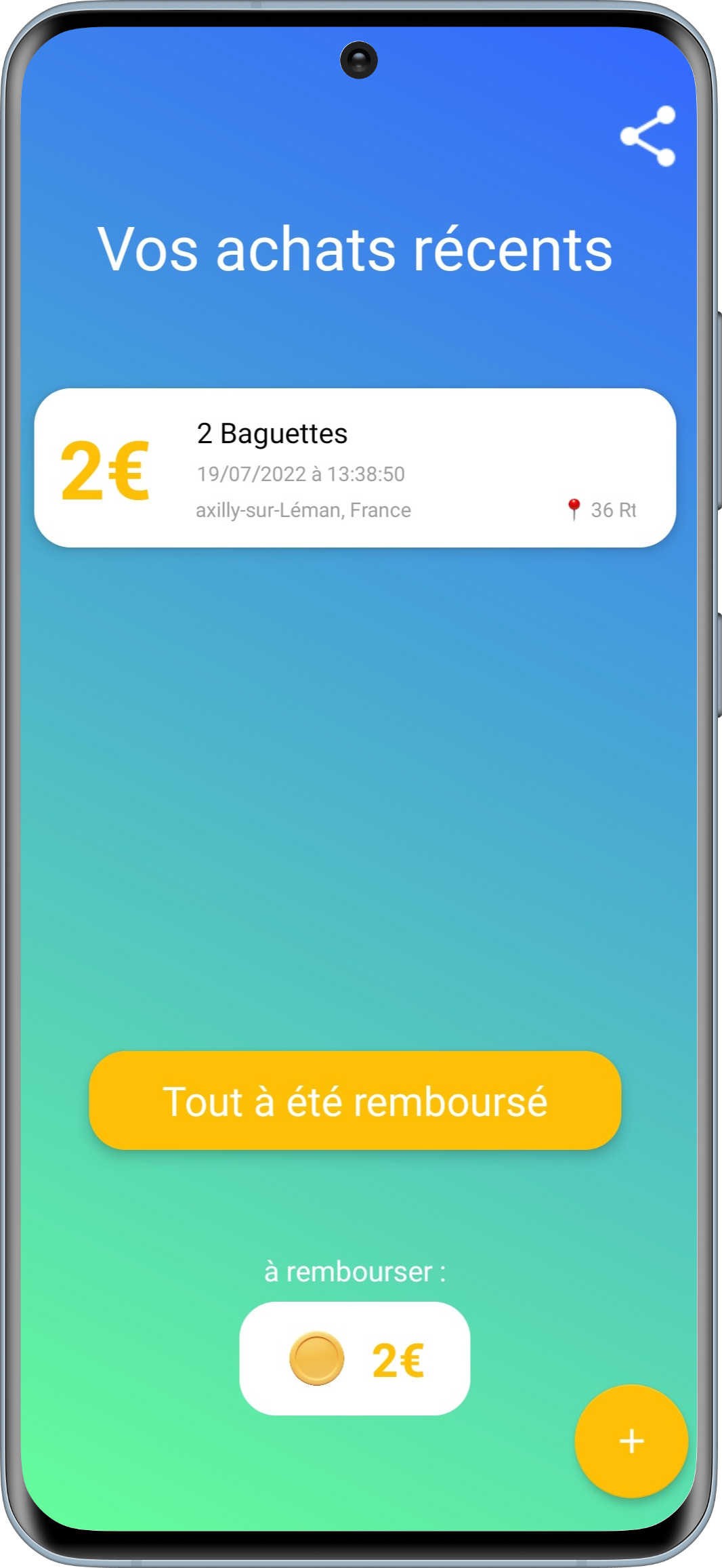Image resolution: width=722 pixels, height=1568 pixels.
Task: Open location via the pin marker
Action: click(x=573, y=509)
